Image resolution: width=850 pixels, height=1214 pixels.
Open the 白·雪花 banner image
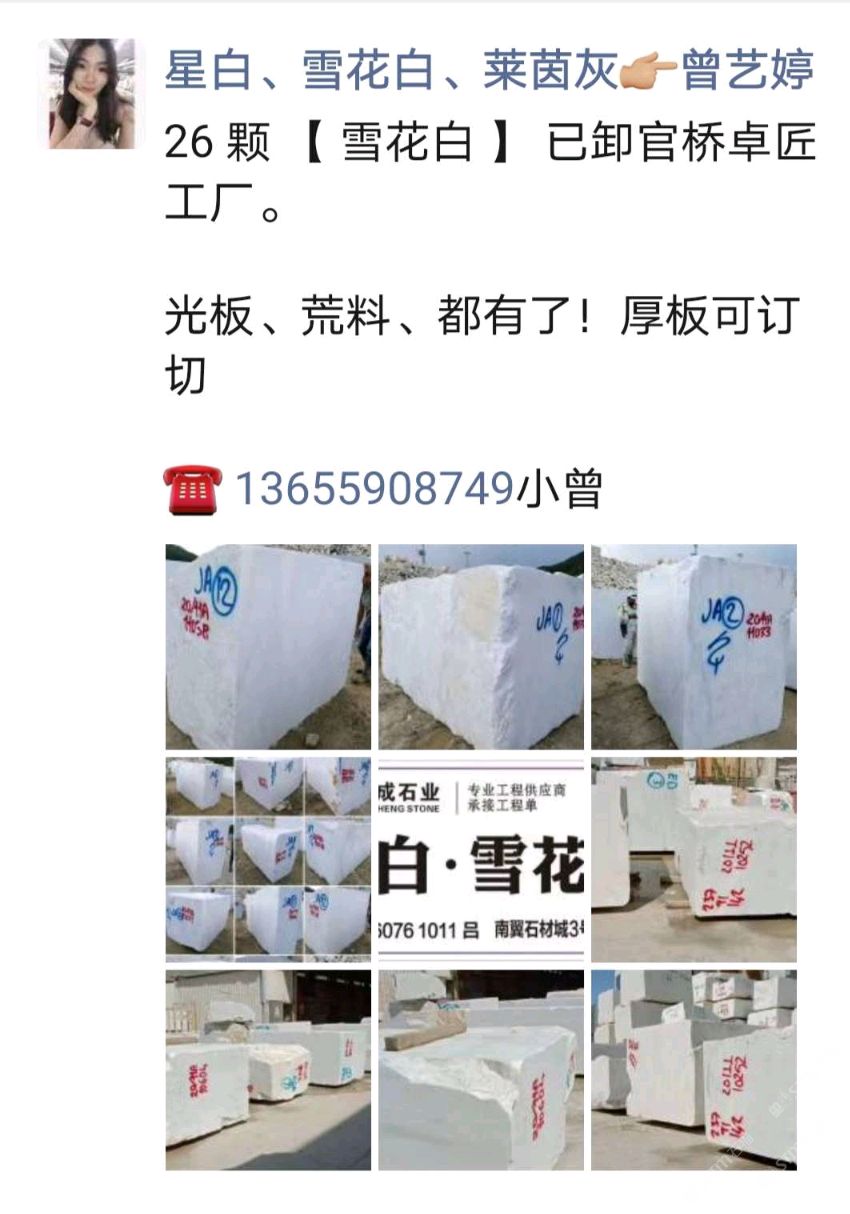480,859
